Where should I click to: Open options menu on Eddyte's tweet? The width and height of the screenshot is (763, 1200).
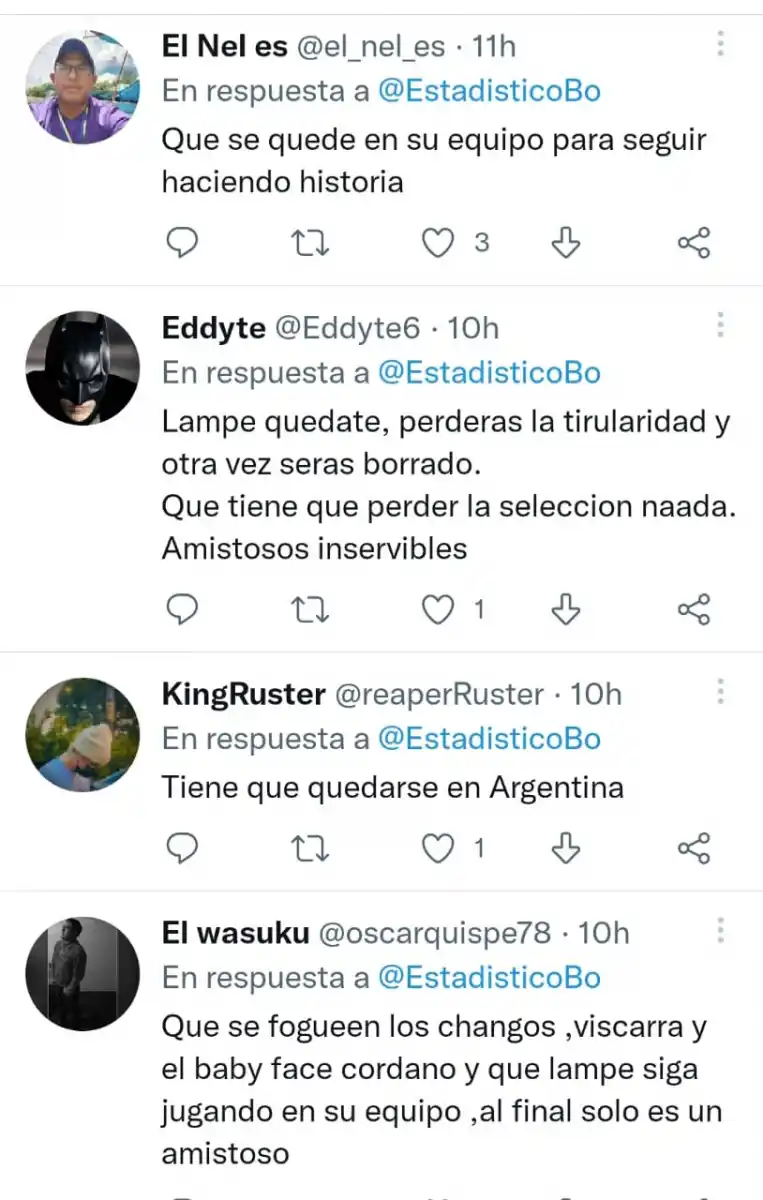click(720, 324)
